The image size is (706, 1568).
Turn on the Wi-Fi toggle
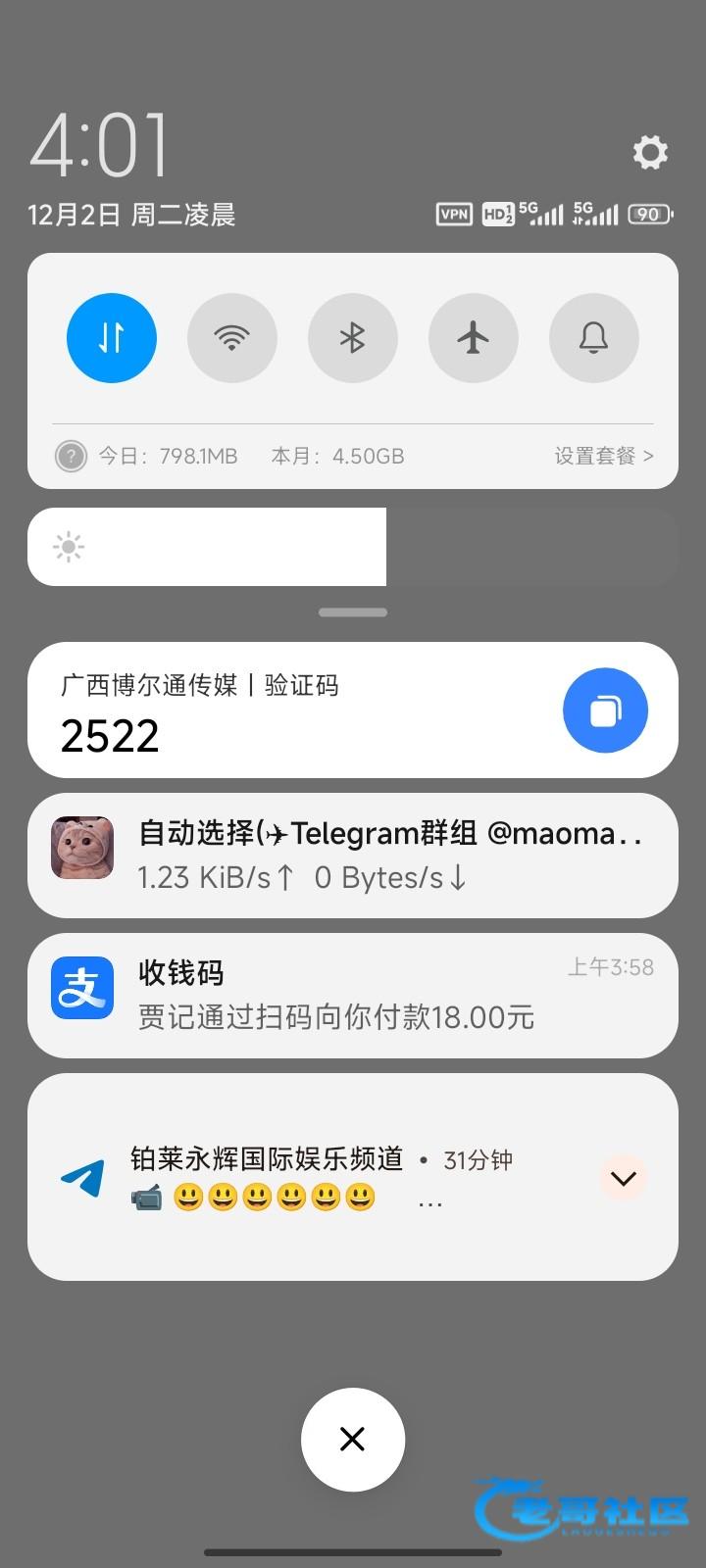pyautogui.click(x=232, y=338)
